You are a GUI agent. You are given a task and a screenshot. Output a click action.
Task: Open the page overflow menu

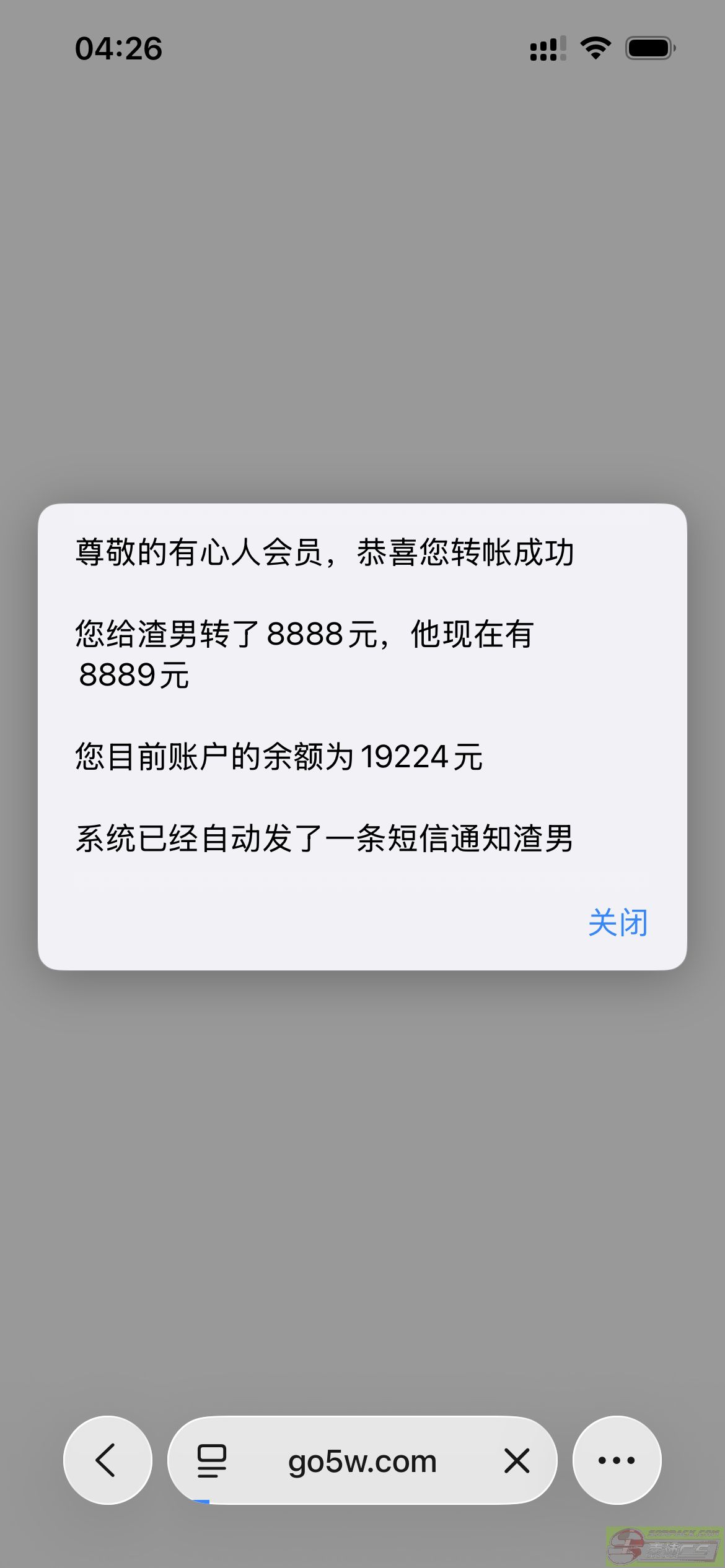coord(617,1460)
